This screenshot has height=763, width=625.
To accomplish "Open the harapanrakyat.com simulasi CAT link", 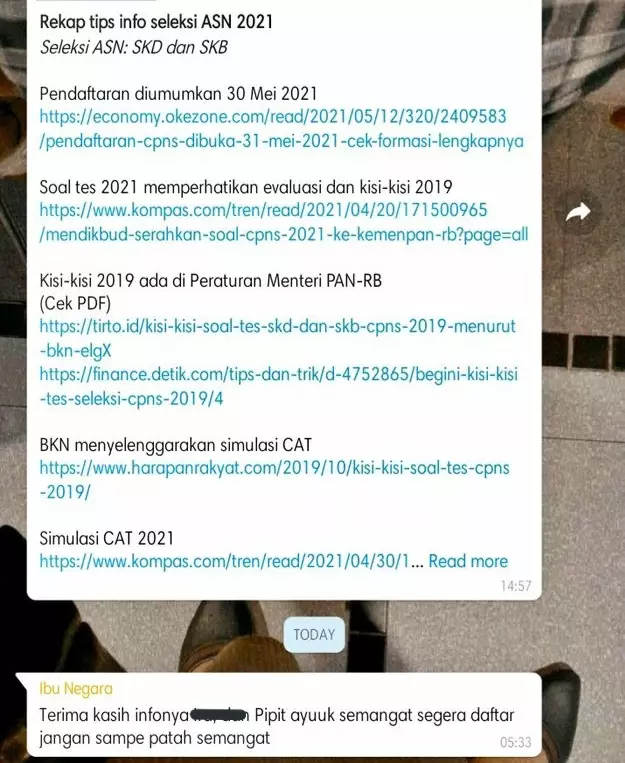I will (274, 468).
